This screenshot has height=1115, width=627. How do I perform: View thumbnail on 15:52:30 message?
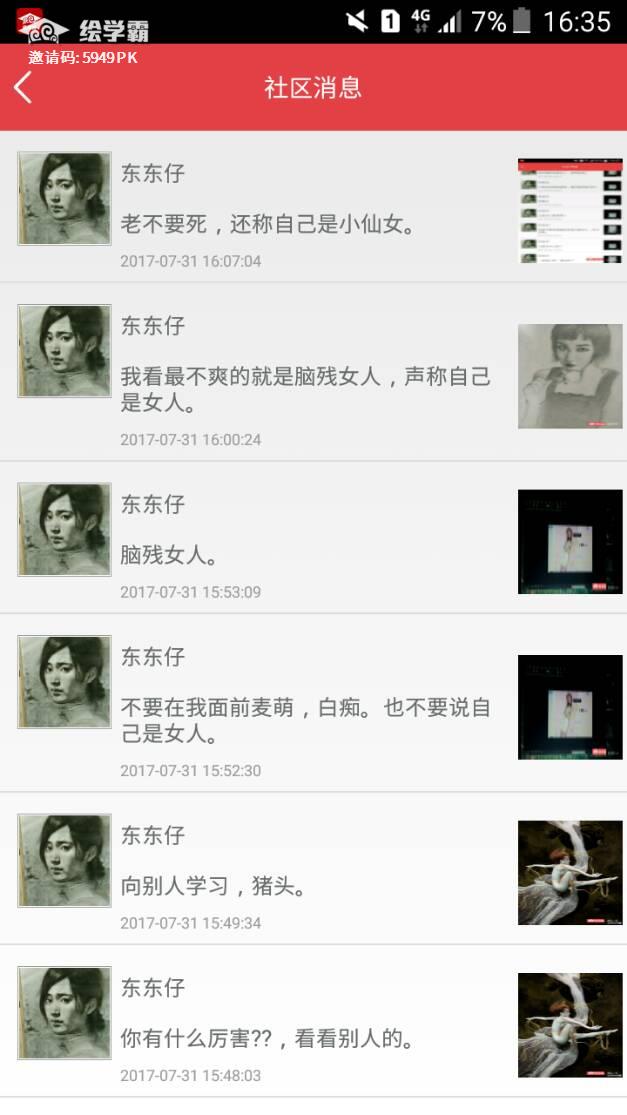click(570, 707)
